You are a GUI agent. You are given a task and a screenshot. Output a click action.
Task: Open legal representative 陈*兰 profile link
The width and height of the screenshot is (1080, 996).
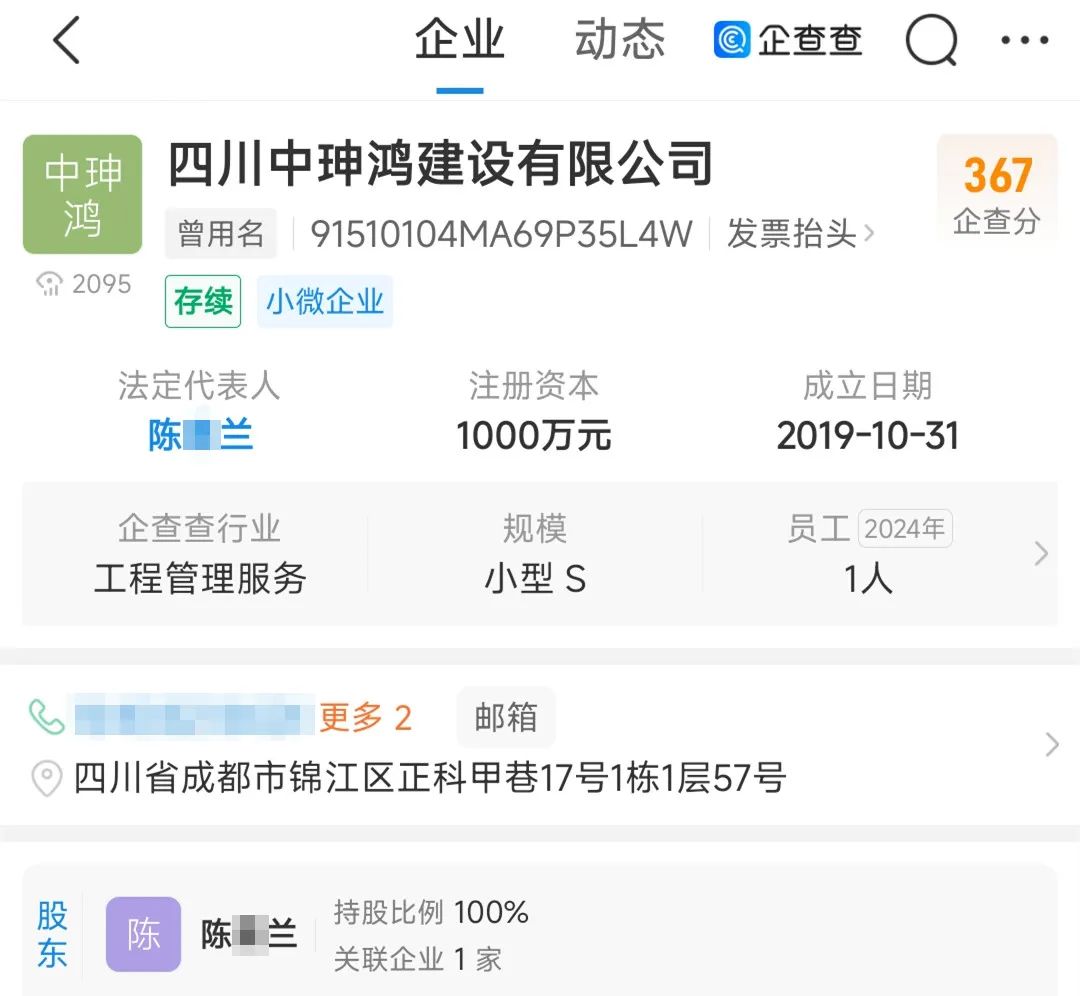[x=200, y=435]
